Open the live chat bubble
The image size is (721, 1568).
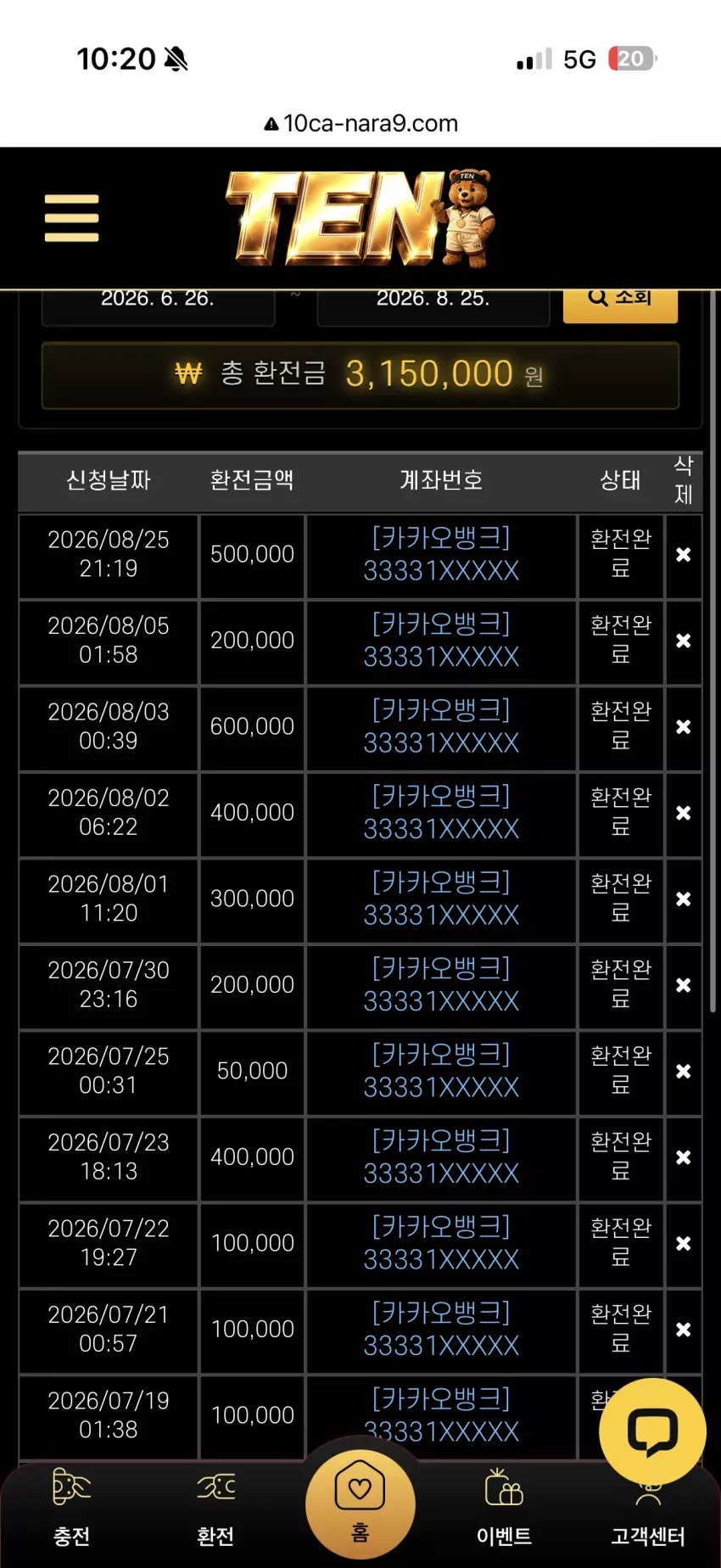[652, 1431]
